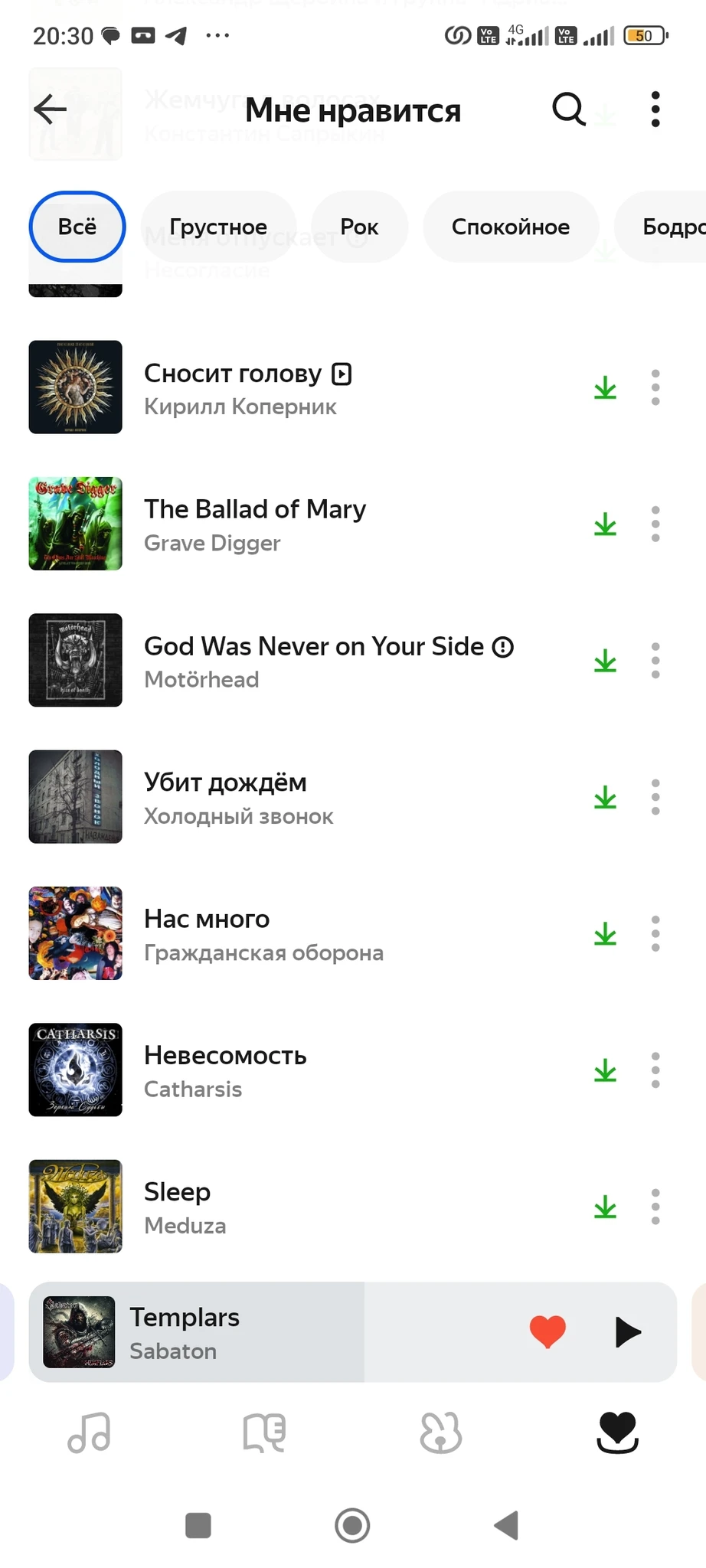Select the Грустное filter chip
The image size is (706, 1568).
[218, 227]
